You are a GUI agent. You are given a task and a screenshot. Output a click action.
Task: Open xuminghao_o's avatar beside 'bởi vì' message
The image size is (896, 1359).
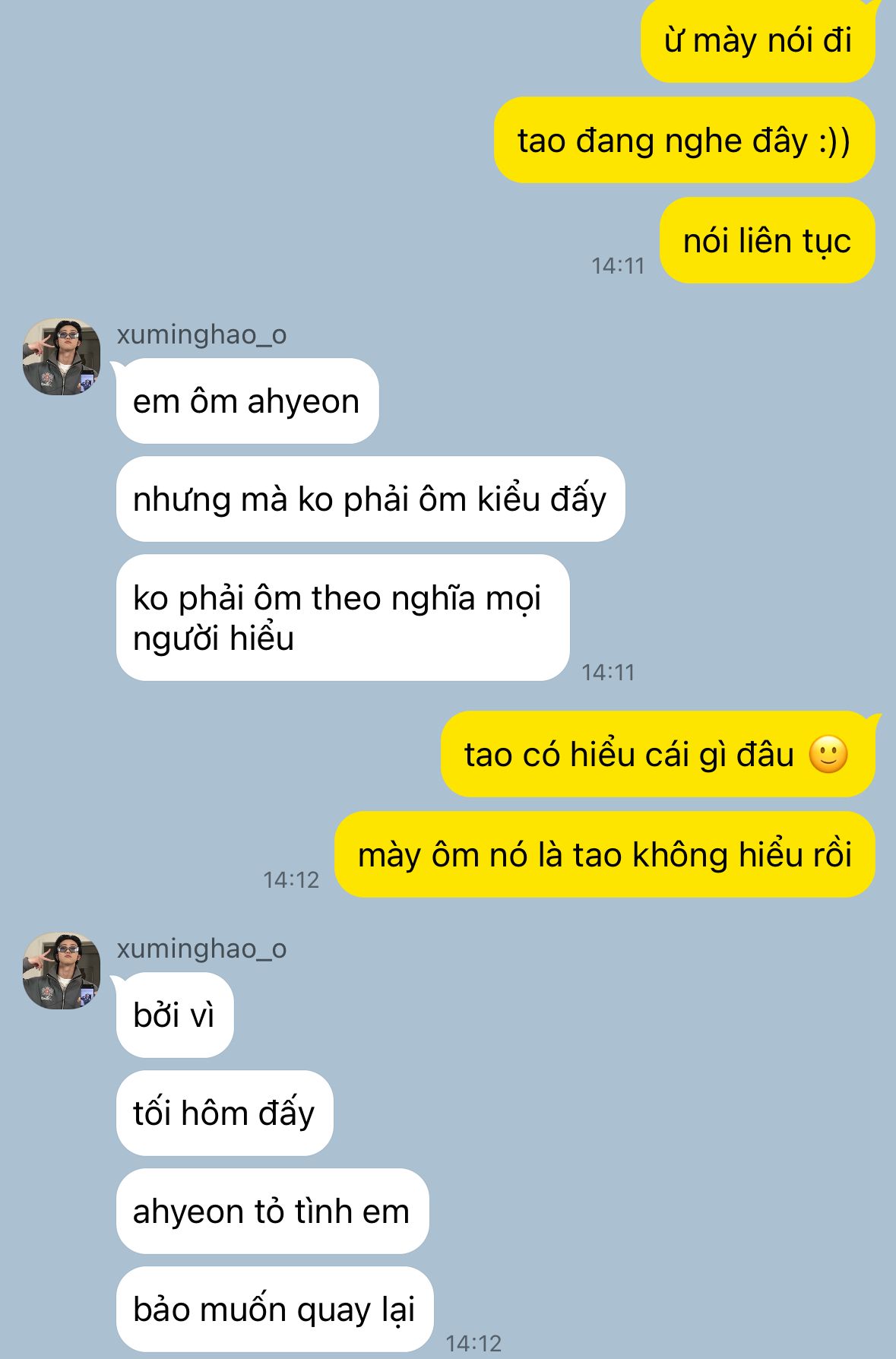coord(62,971)
